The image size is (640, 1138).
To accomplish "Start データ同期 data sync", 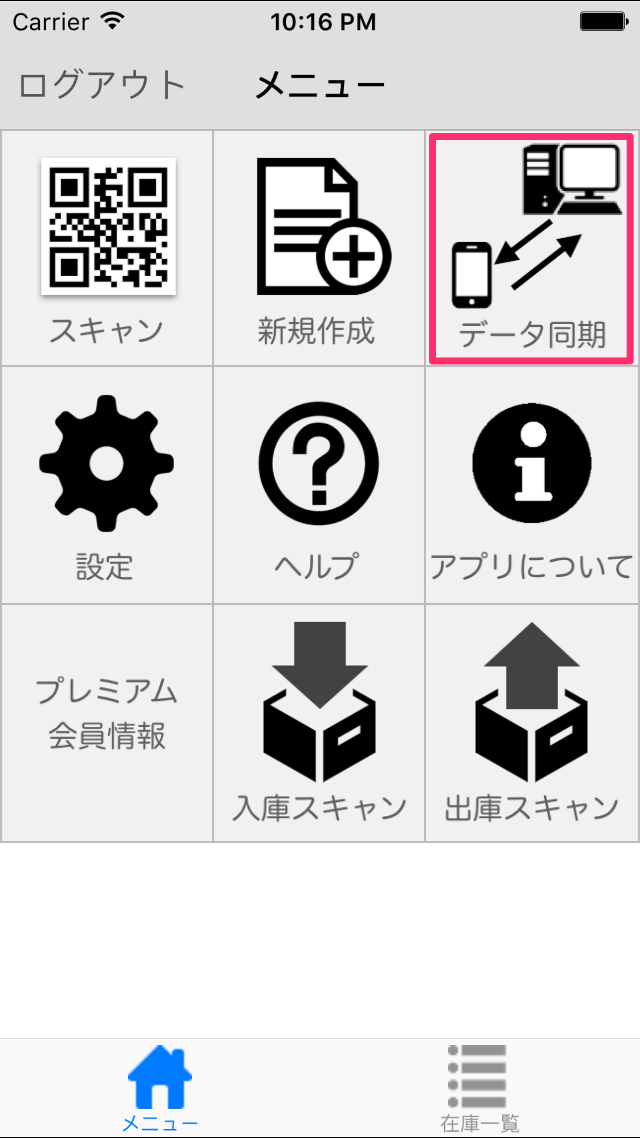I will [x=531, y=248].
